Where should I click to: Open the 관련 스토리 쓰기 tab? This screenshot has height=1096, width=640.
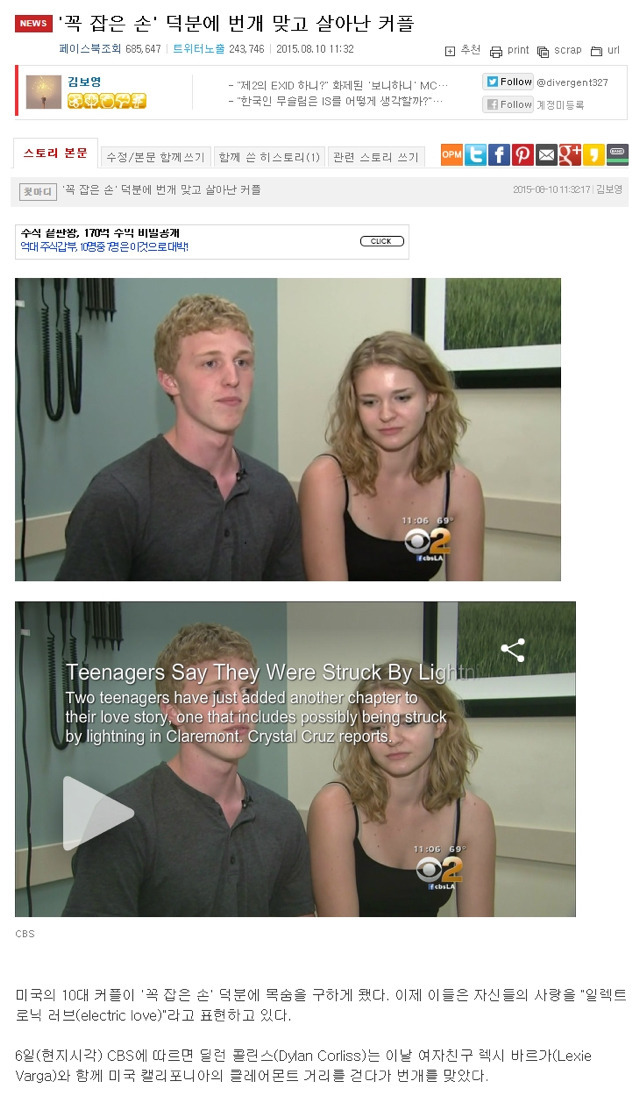376,157
